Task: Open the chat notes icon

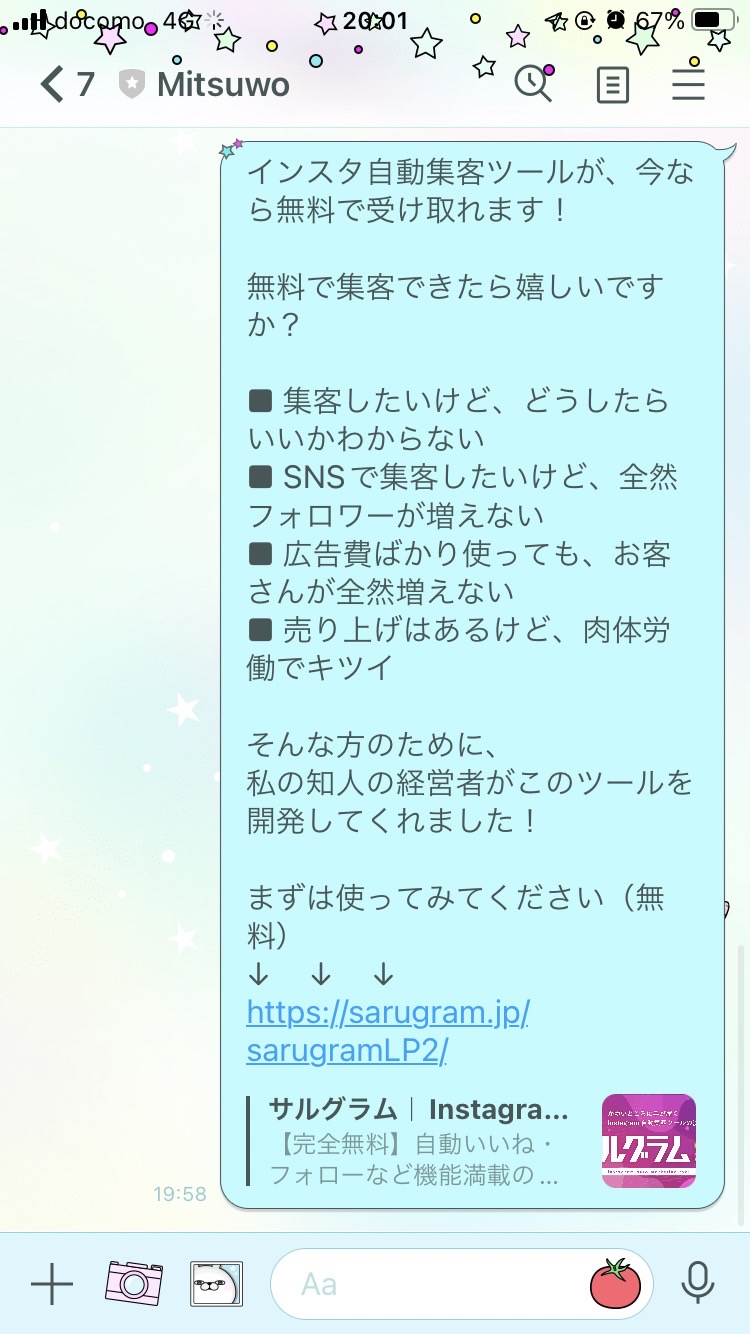Action: pyautogui.click(x=612, y=84)
